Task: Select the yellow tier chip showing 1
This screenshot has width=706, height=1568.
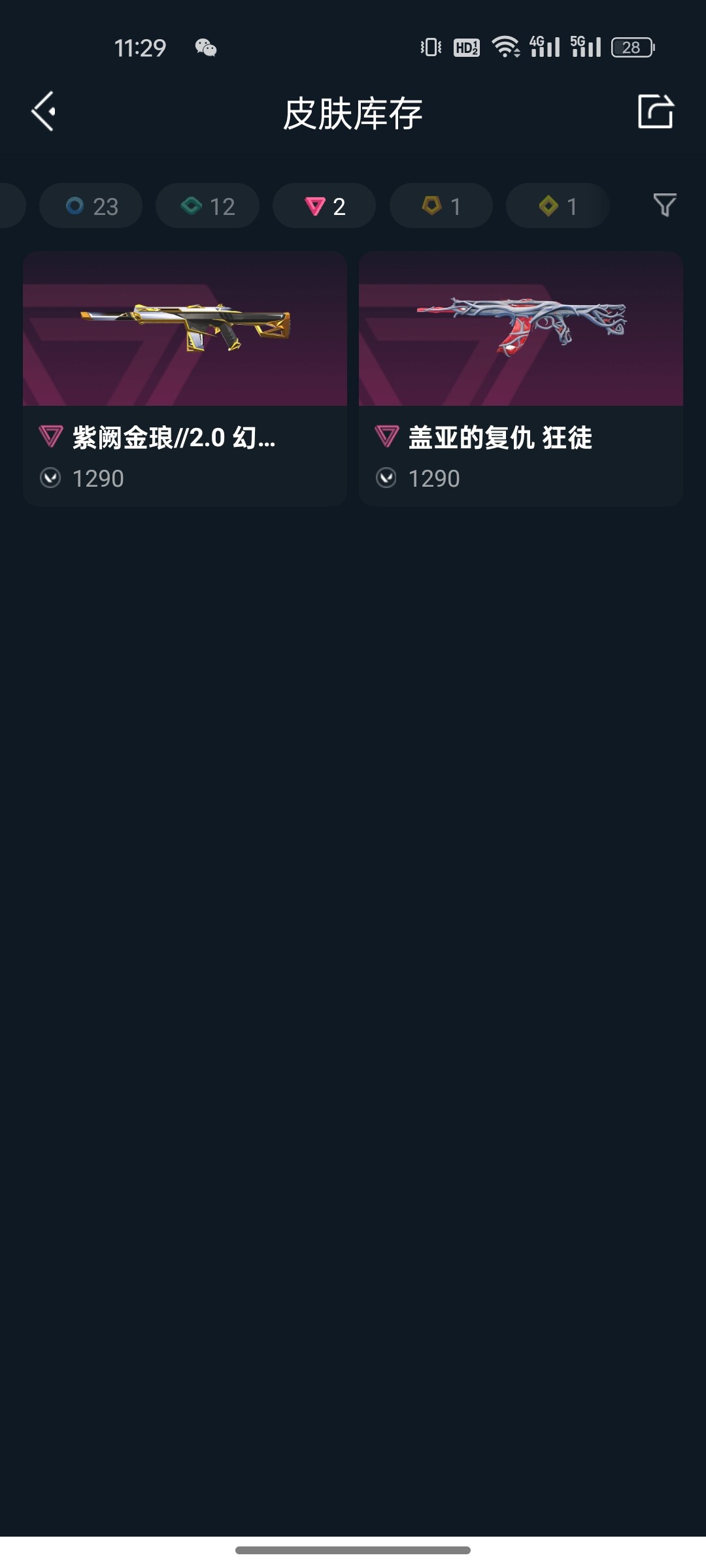Action: [558, 206]
